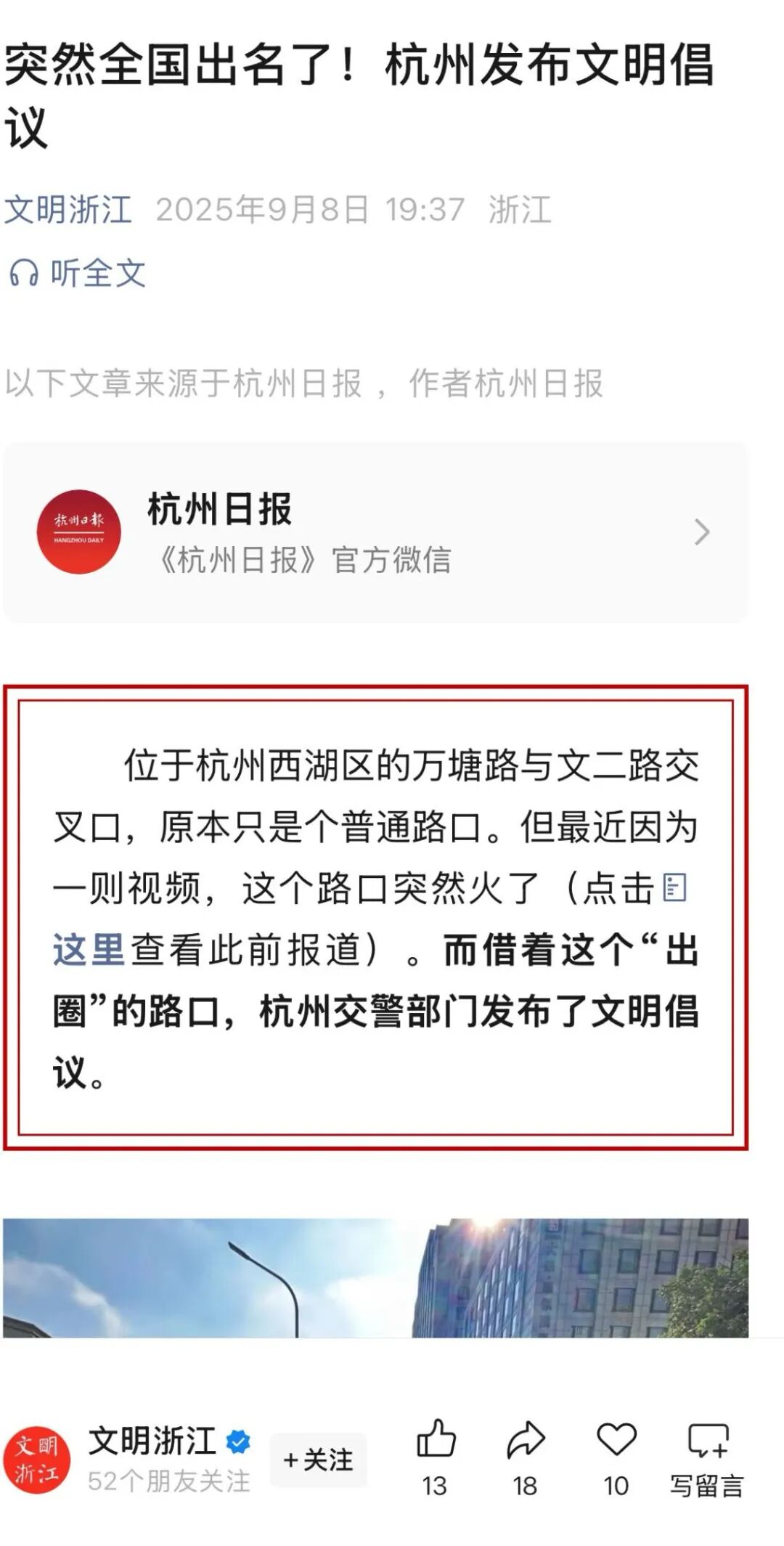Tap the heart icon to recommend the article
784x1546 pixels.
616,1440
